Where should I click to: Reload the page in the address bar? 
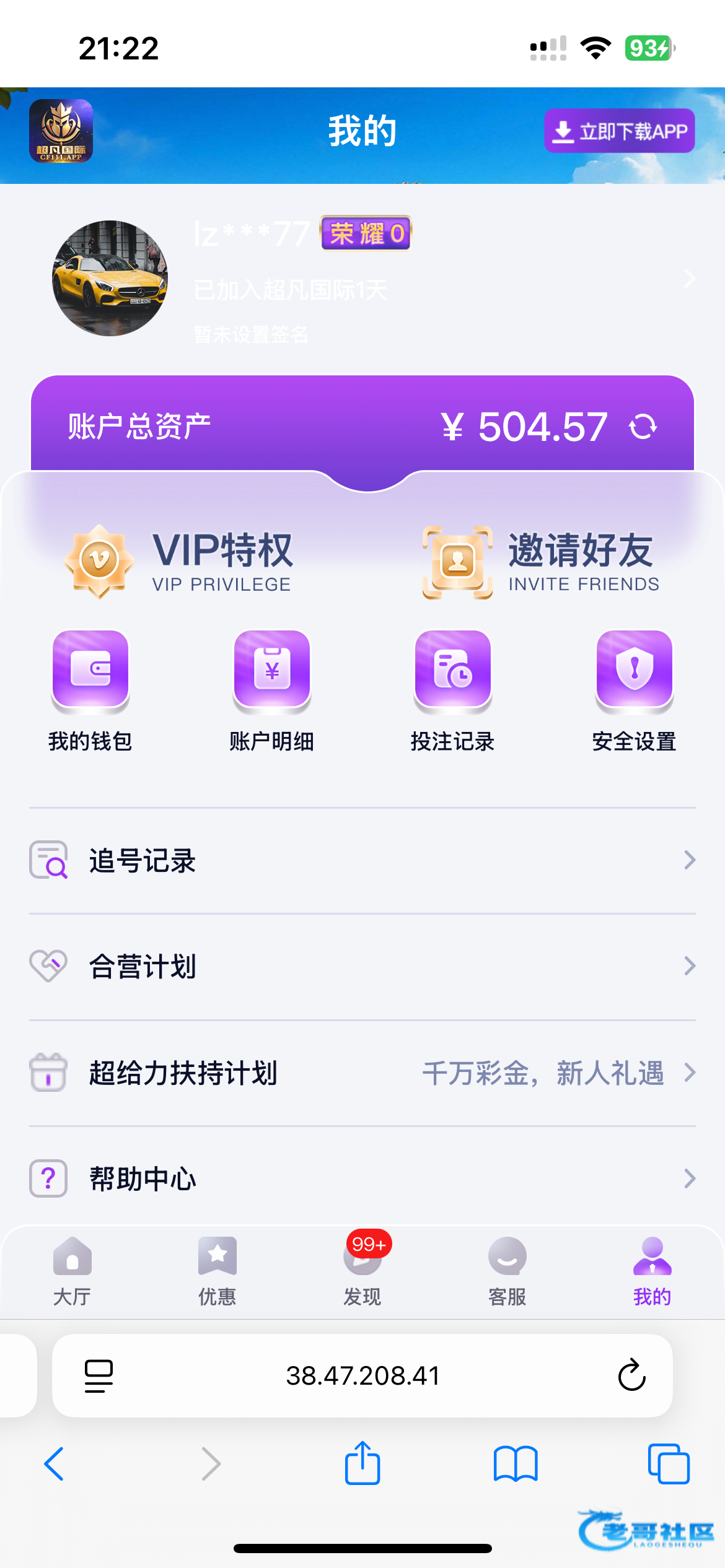[x=631, y=1375]
